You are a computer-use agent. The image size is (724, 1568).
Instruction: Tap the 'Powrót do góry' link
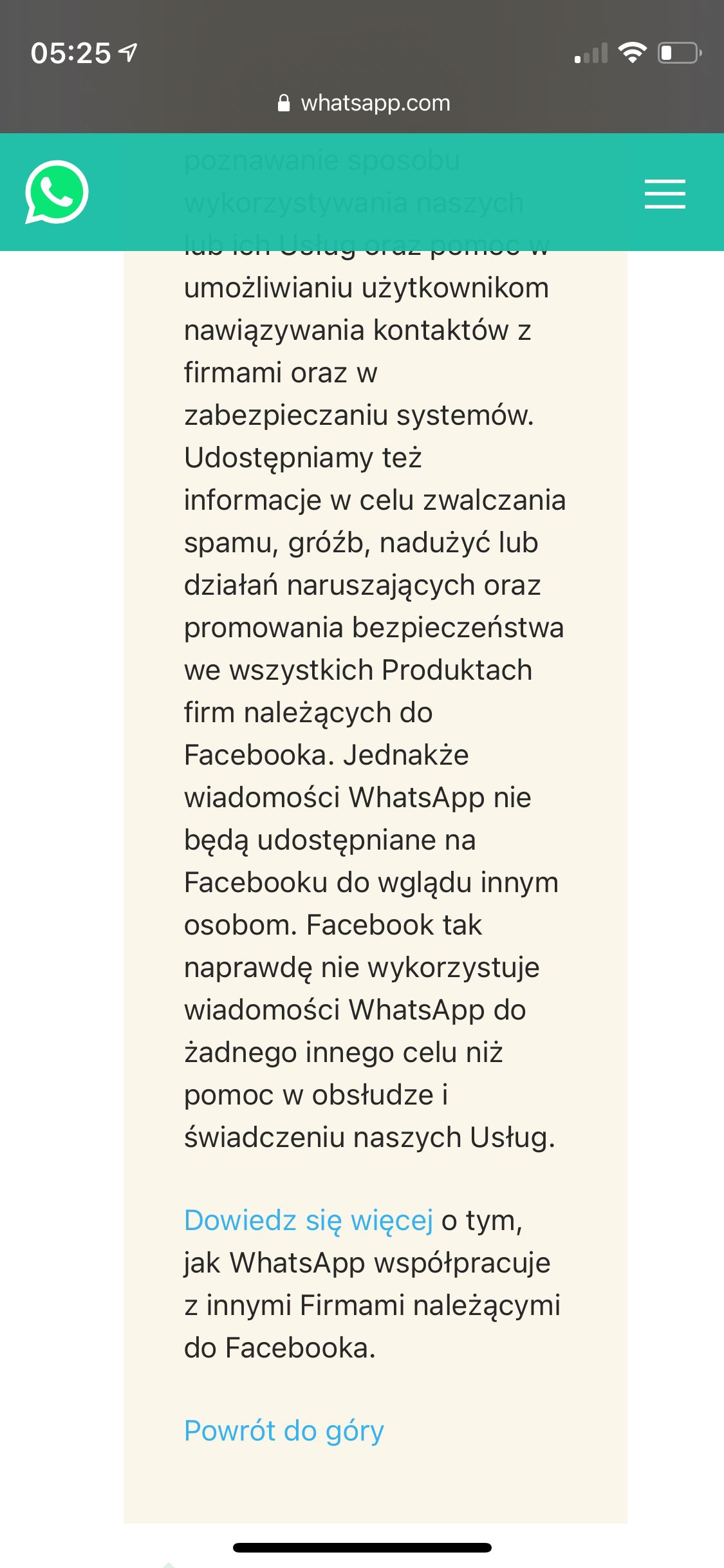(x=284, y=1431)
